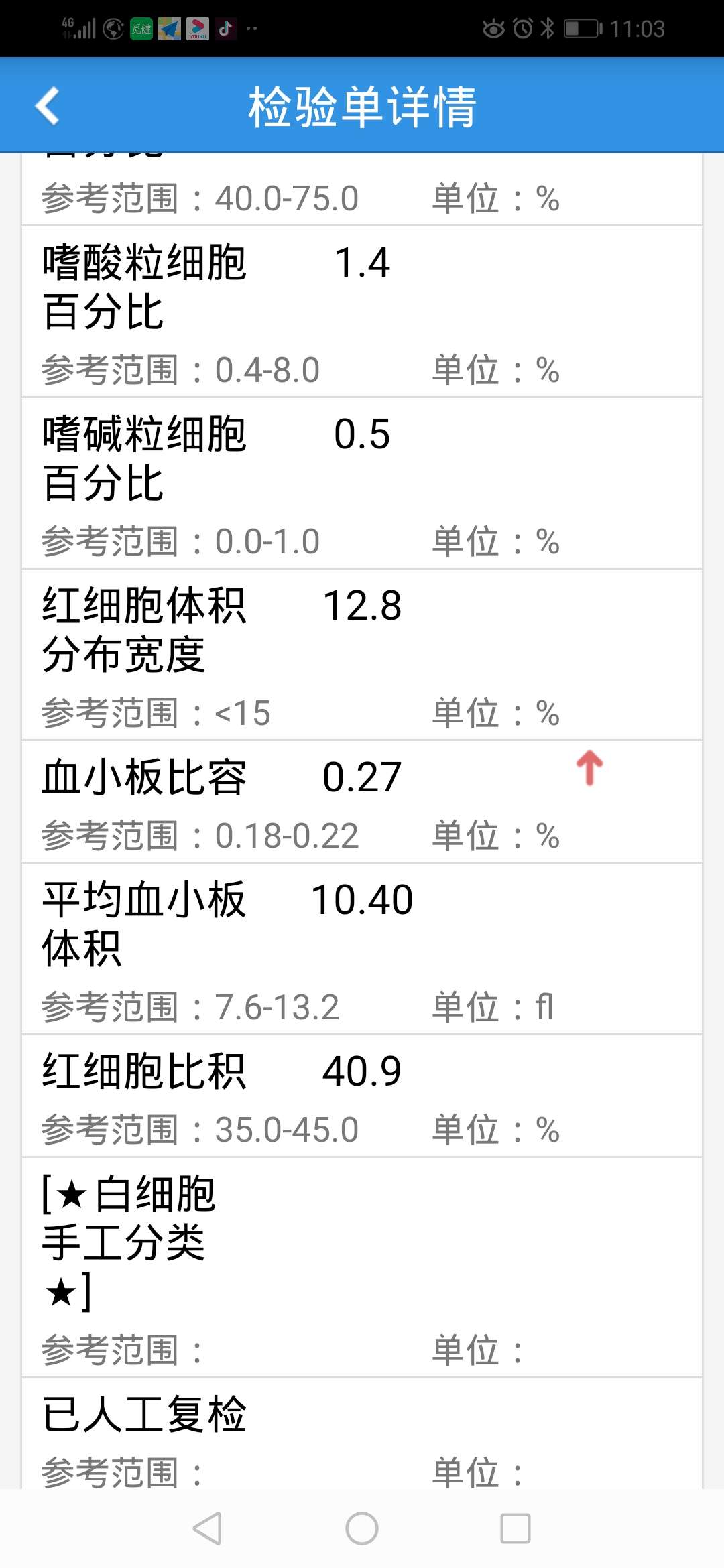The width and height of the screenshot is (724, 1568).
Task: Expand the hidden notifications via the dots
Action: [251, 28]
